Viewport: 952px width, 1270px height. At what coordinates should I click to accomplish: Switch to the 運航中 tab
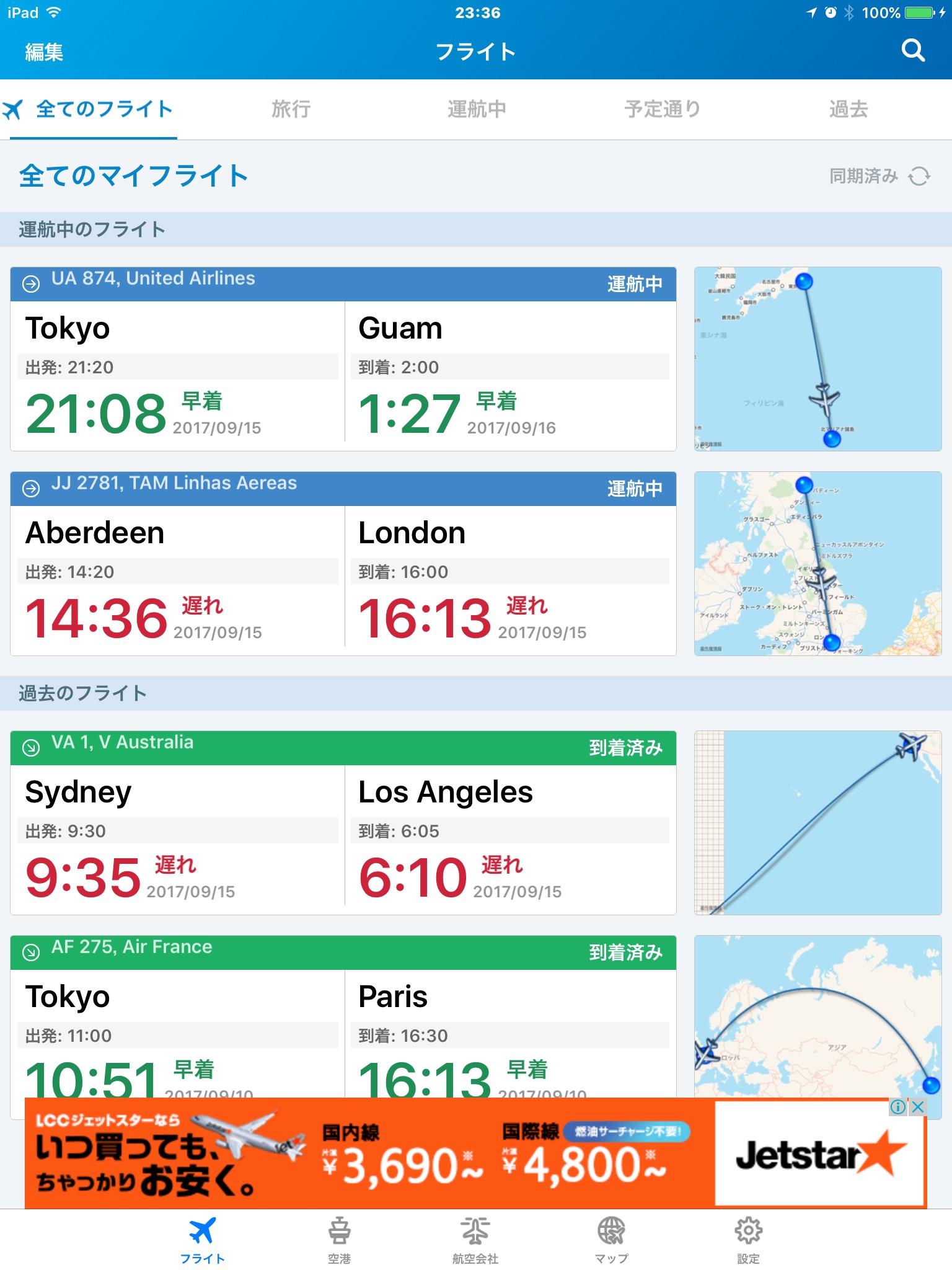477,110
